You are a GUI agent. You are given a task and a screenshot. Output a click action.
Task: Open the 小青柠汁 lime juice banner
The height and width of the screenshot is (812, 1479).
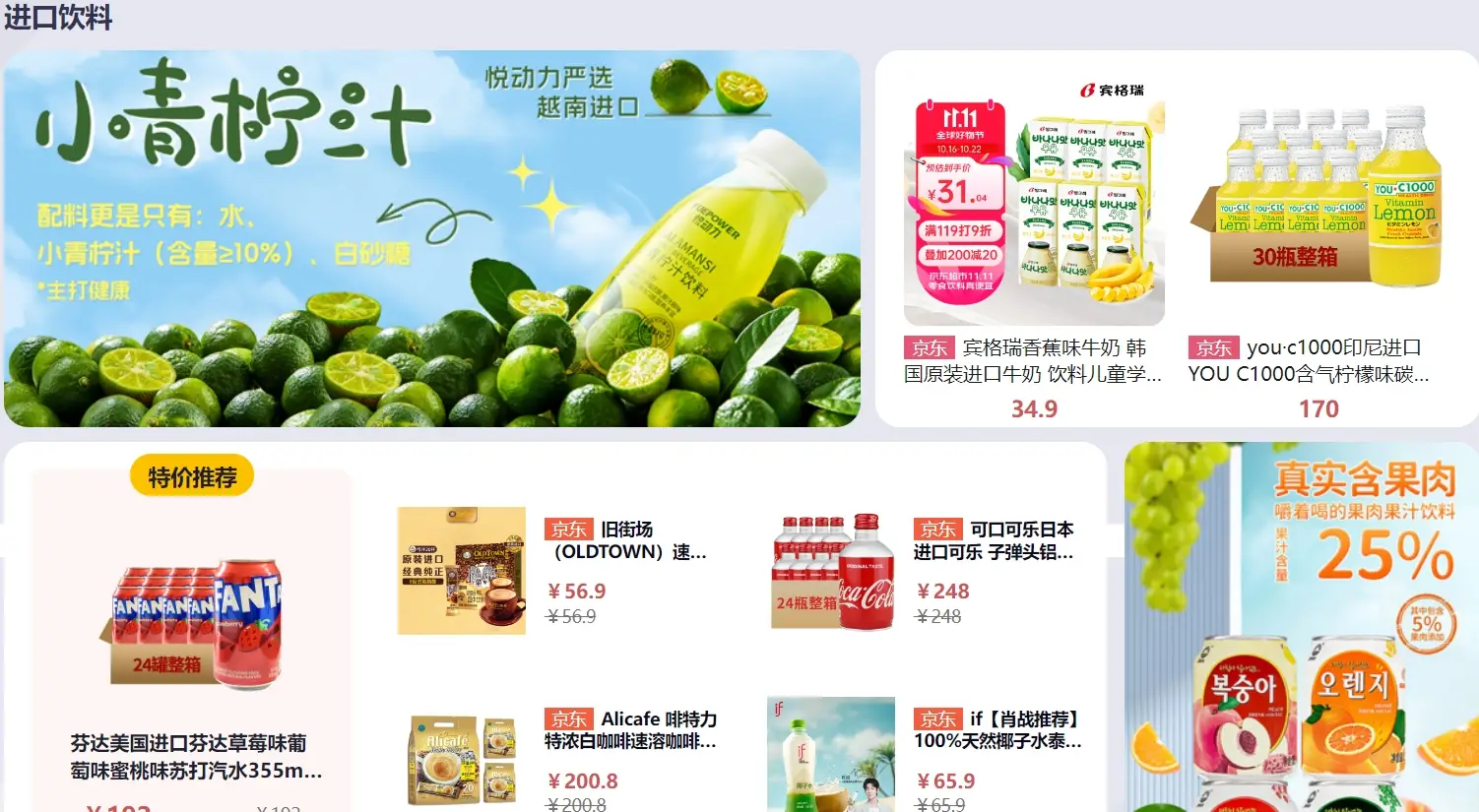point(431,238)
